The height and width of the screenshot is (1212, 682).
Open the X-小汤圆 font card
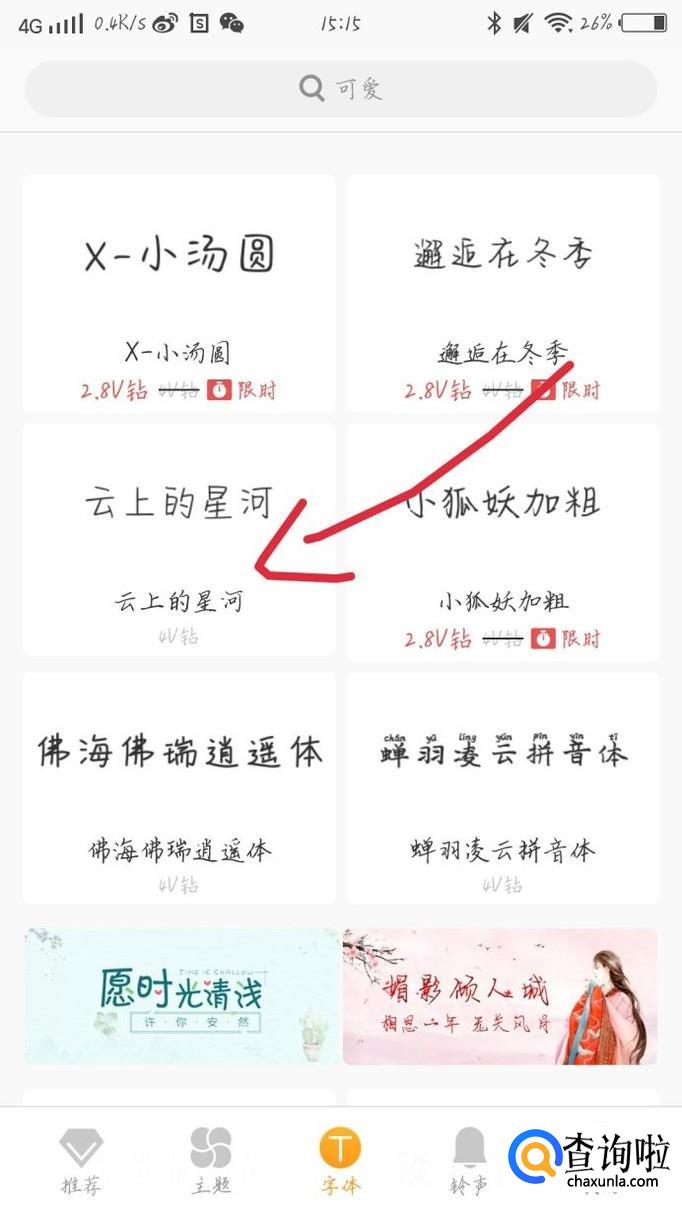tap(178, 293)
